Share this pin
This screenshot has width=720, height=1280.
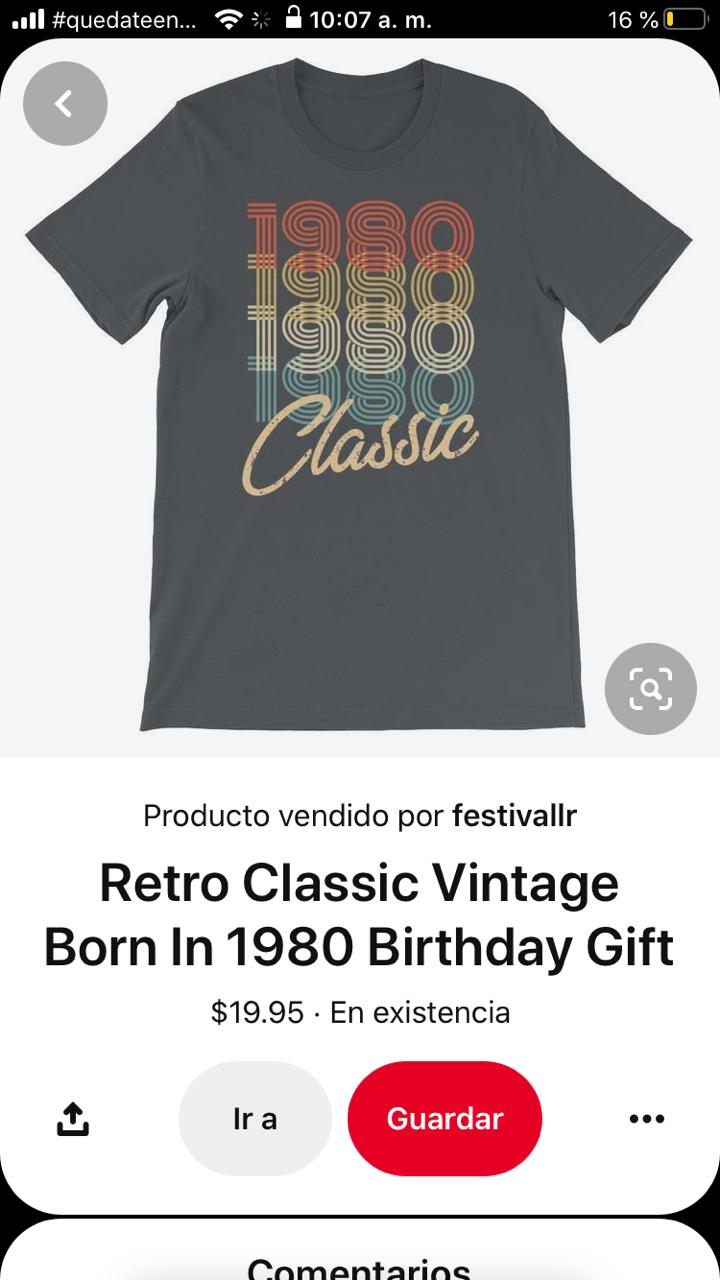click(72, 1119)
